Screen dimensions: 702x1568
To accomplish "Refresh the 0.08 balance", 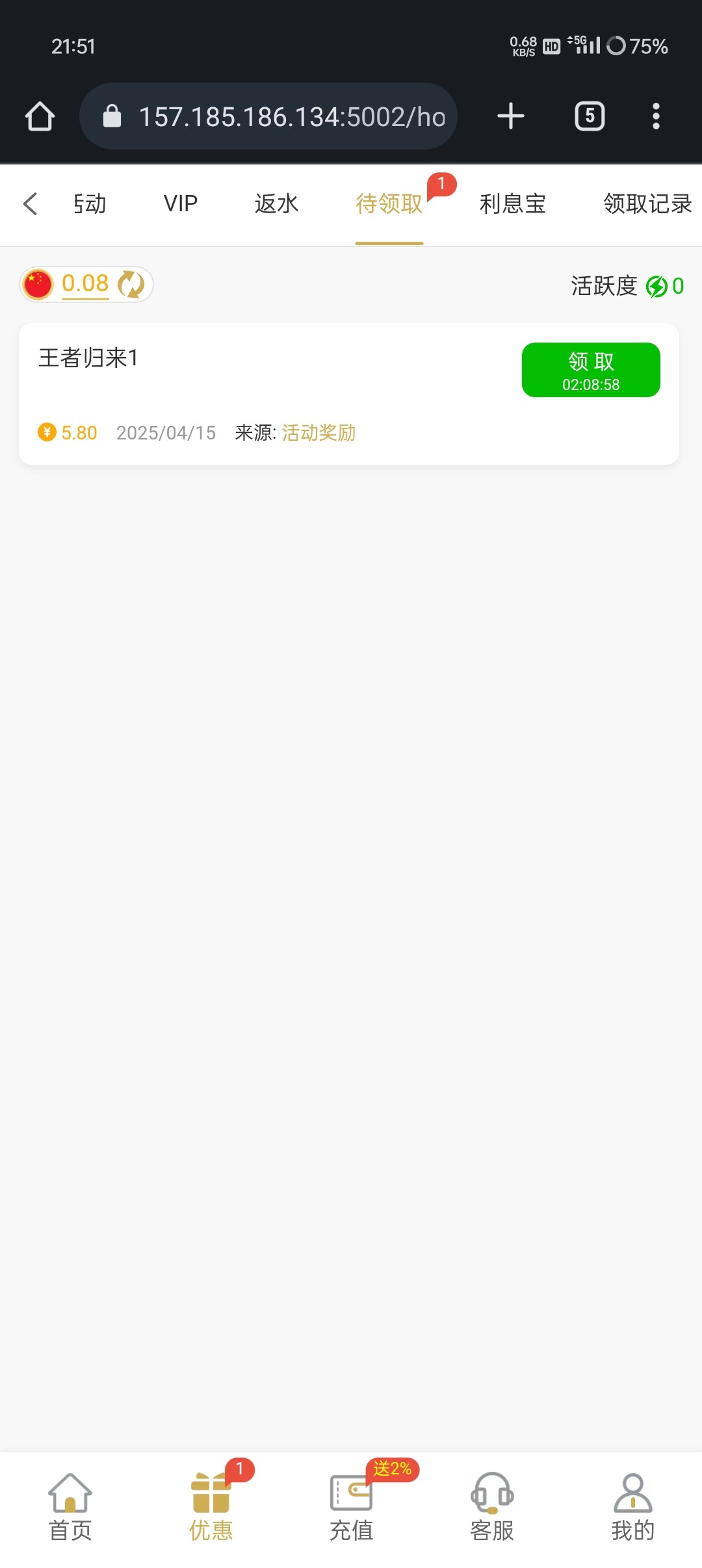I will click(x=131, y=284).
